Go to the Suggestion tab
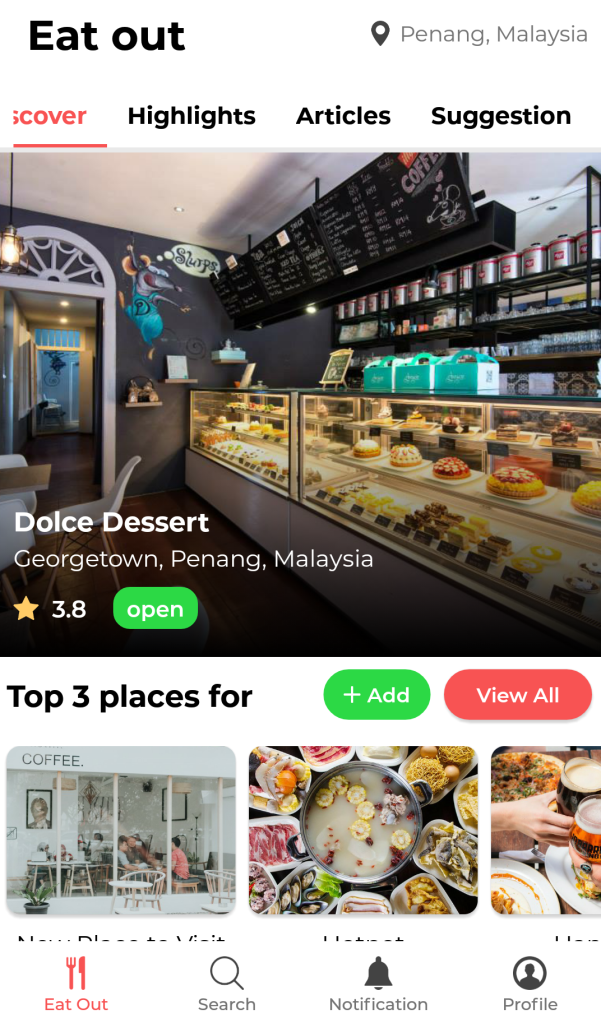The height and width of the screenshot is (1023, 601). [x=500, y=116]
